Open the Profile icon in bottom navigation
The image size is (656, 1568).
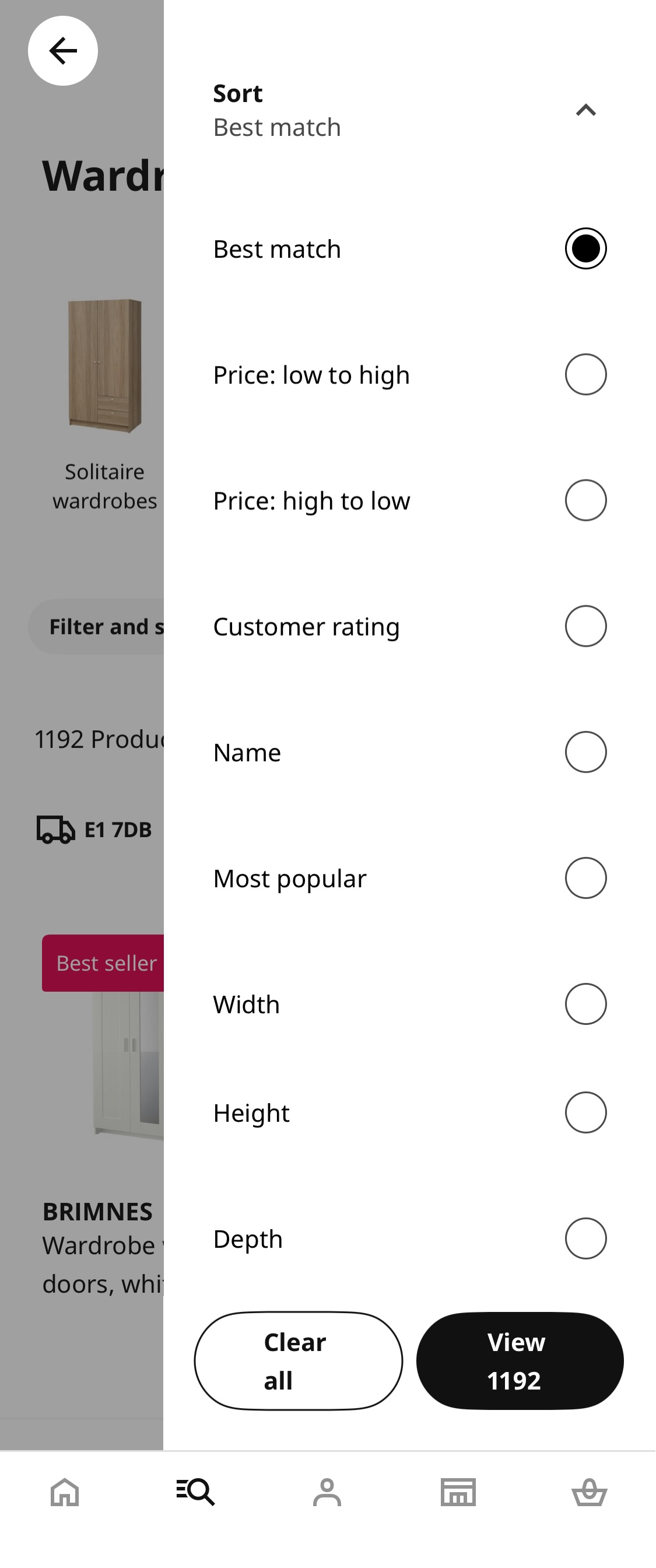coord(328,1492)
